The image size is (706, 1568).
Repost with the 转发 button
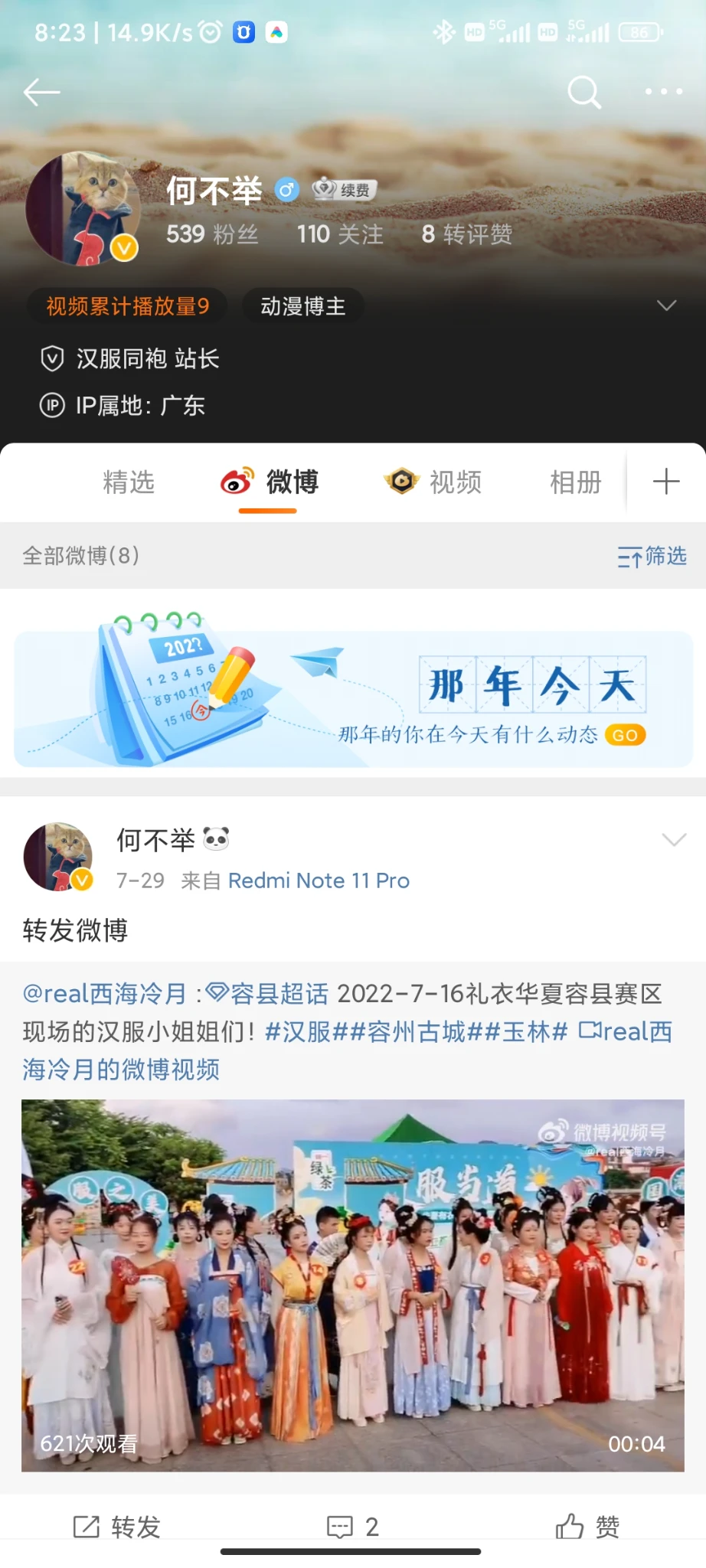click(x=117, y=1527)
